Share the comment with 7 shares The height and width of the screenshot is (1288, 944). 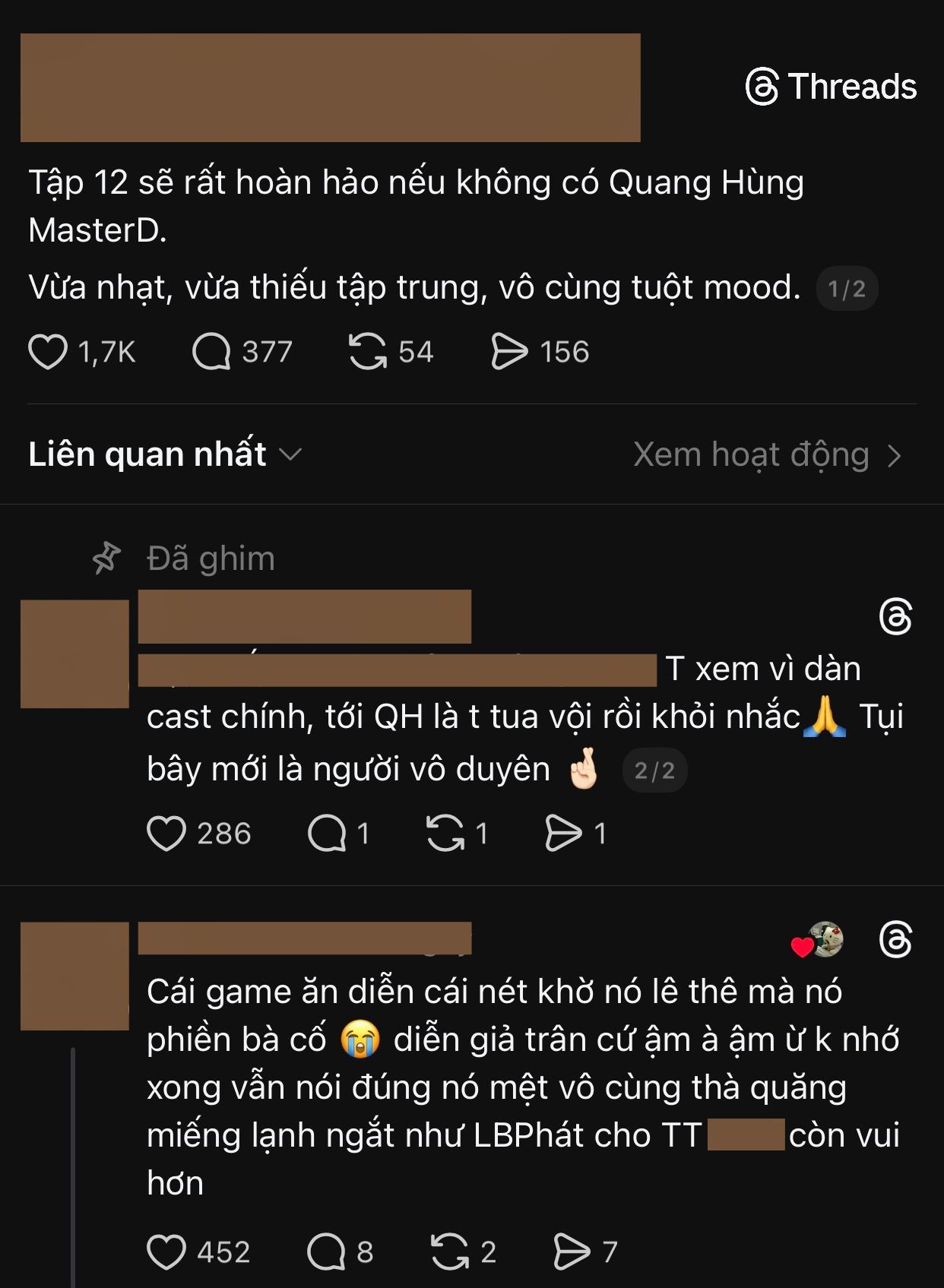tap(572, 1252)
